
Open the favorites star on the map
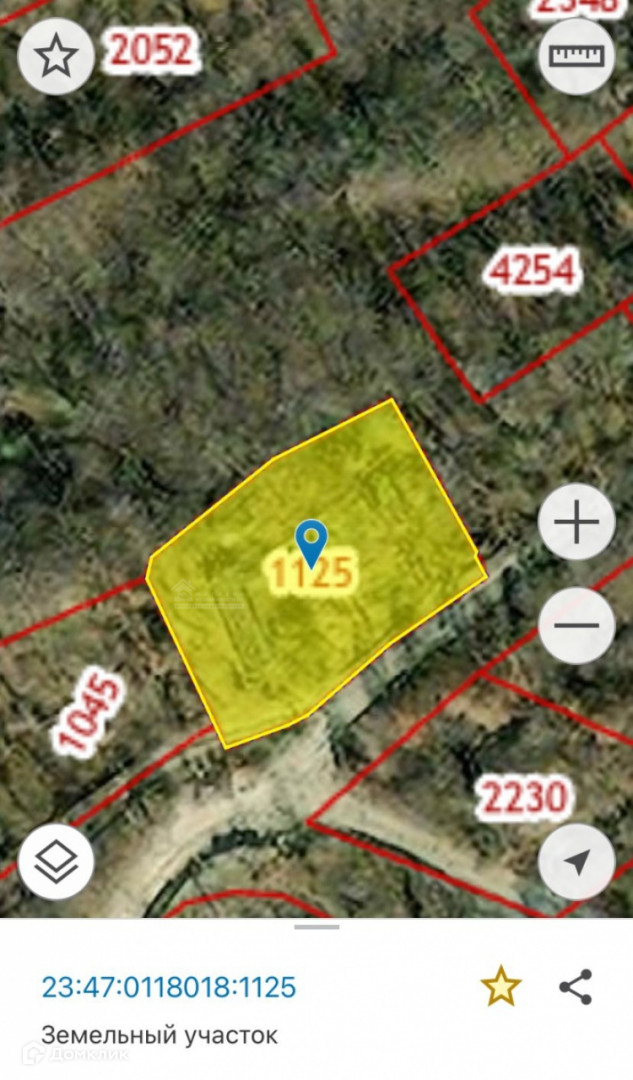(56, 56)
